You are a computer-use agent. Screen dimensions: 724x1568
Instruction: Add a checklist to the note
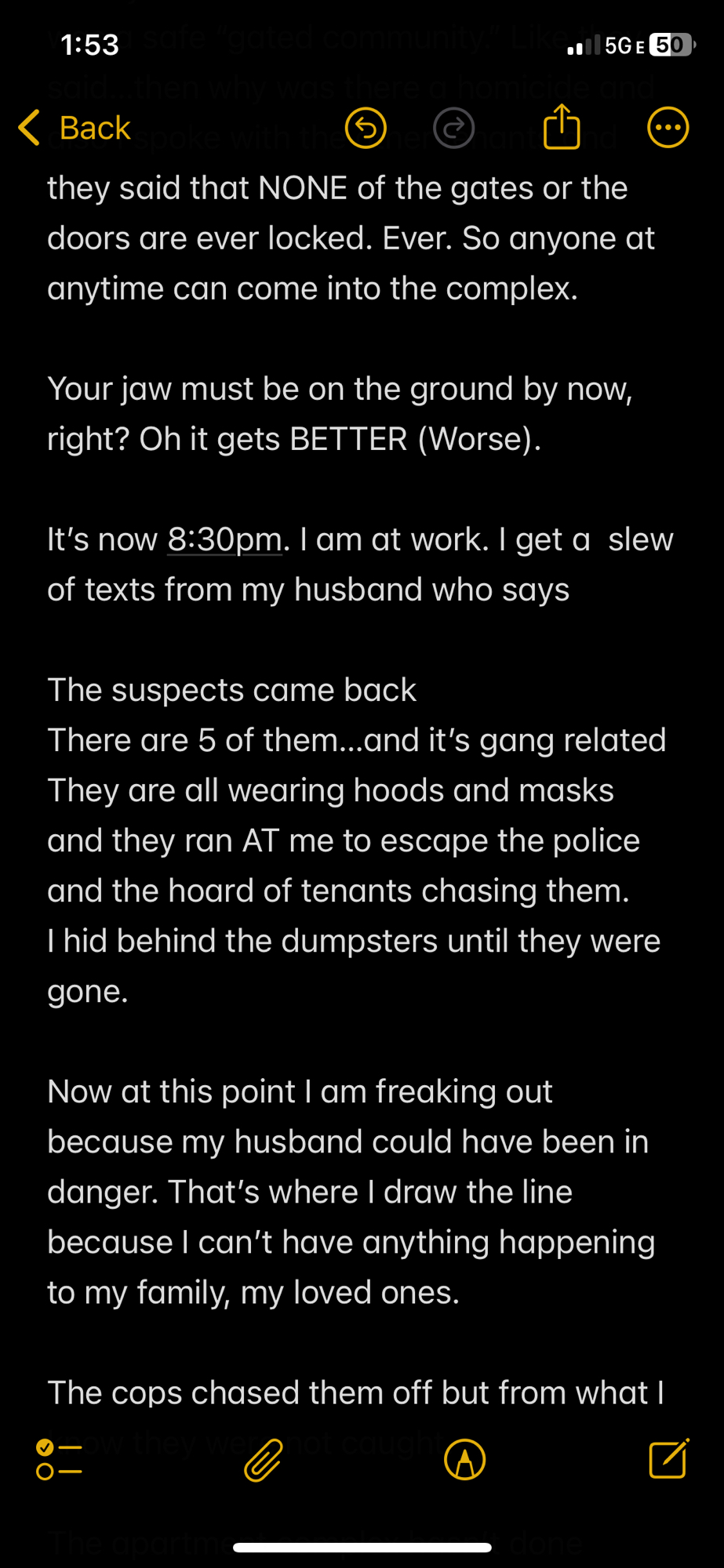[60, 1460]
